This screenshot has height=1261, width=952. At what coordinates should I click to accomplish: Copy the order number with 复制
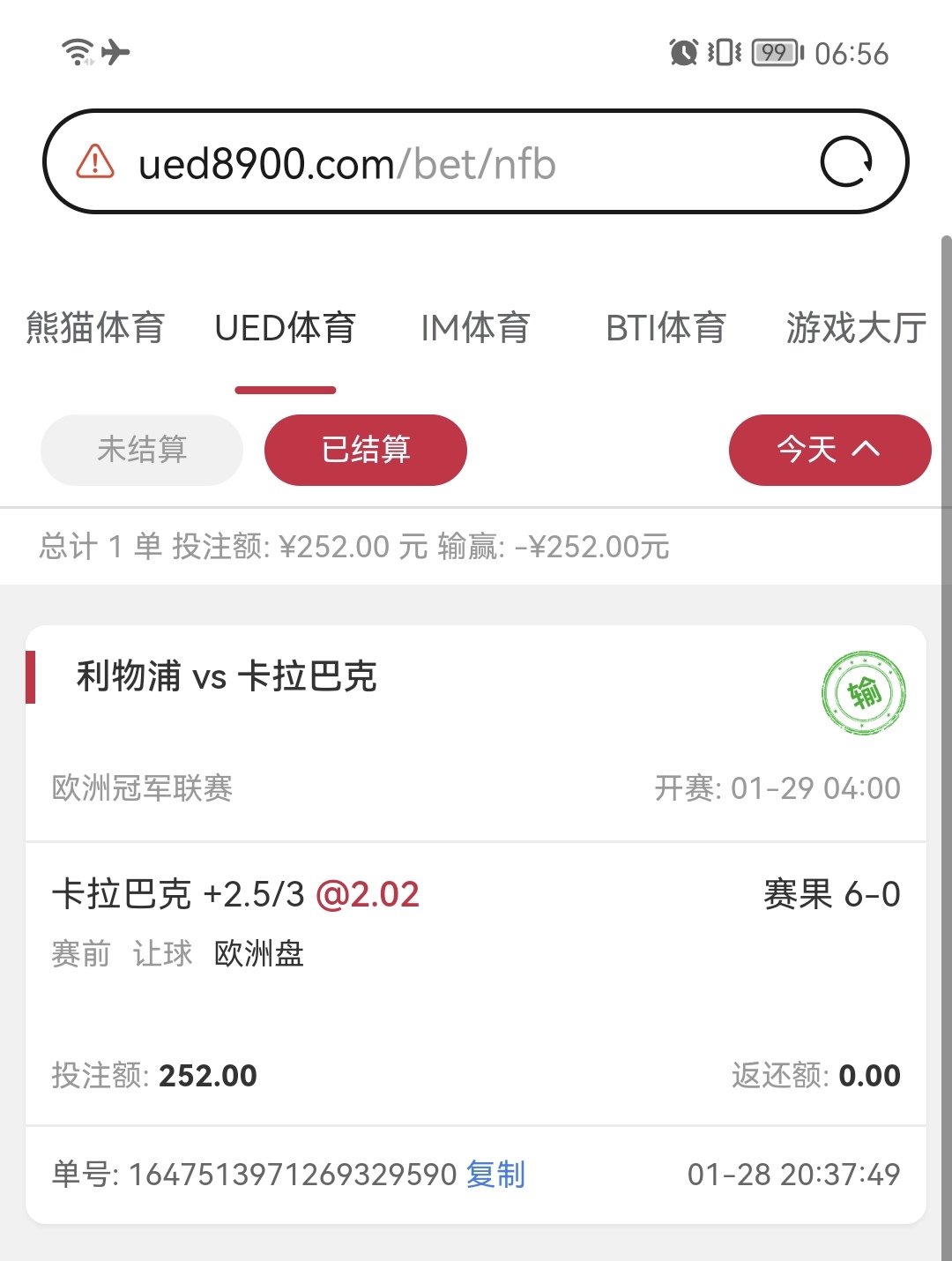click(x=495, y=1175)
